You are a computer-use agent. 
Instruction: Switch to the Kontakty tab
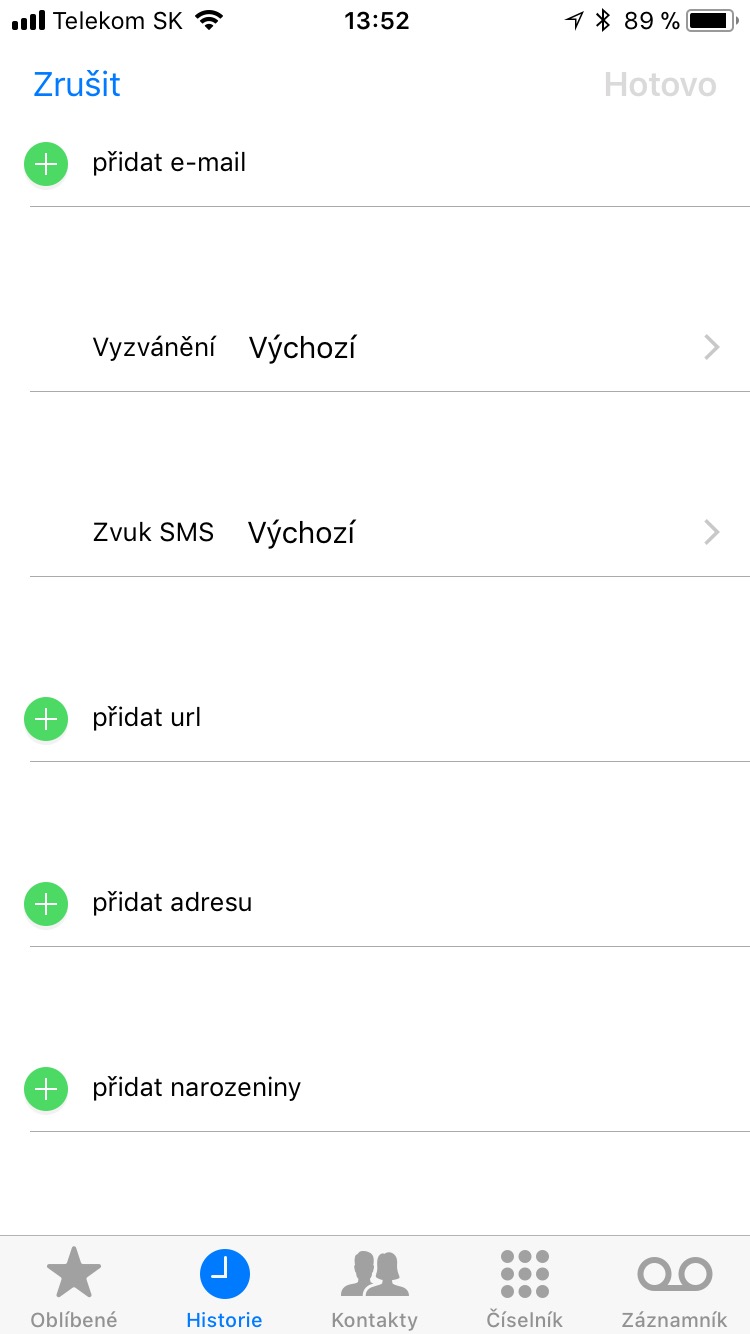tap(375, 1285)
